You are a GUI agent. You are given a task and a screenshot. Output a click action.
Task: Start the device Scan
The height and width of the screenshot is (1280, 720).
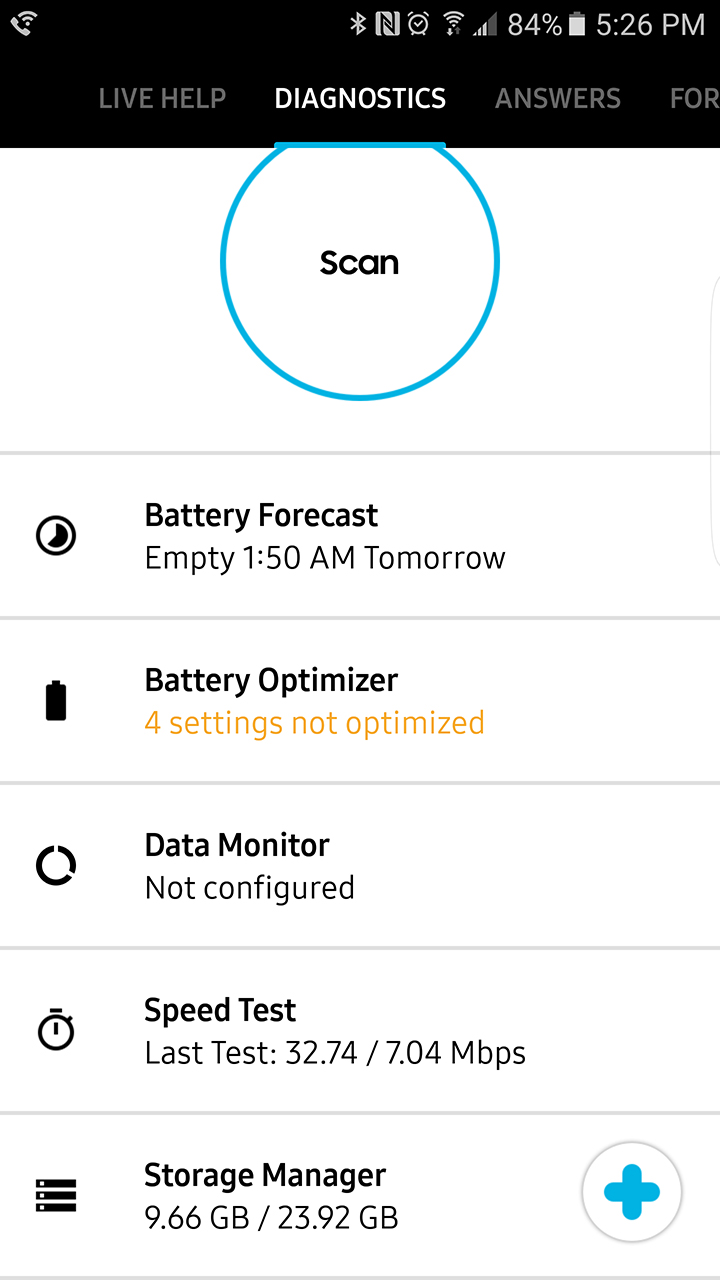tap(359, 262)
